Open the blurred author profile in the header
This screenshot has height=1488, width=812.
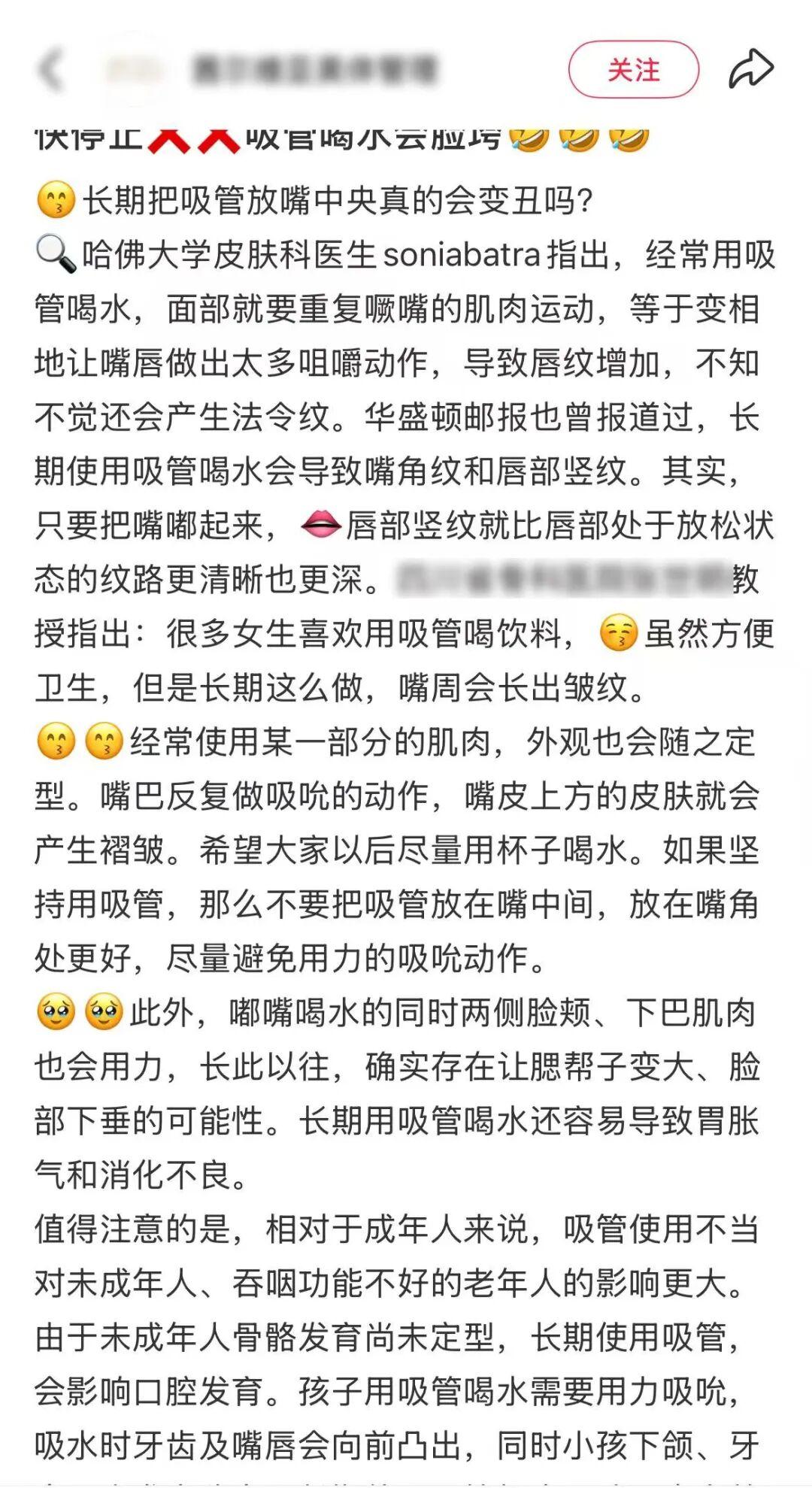(x=135, y=70)
